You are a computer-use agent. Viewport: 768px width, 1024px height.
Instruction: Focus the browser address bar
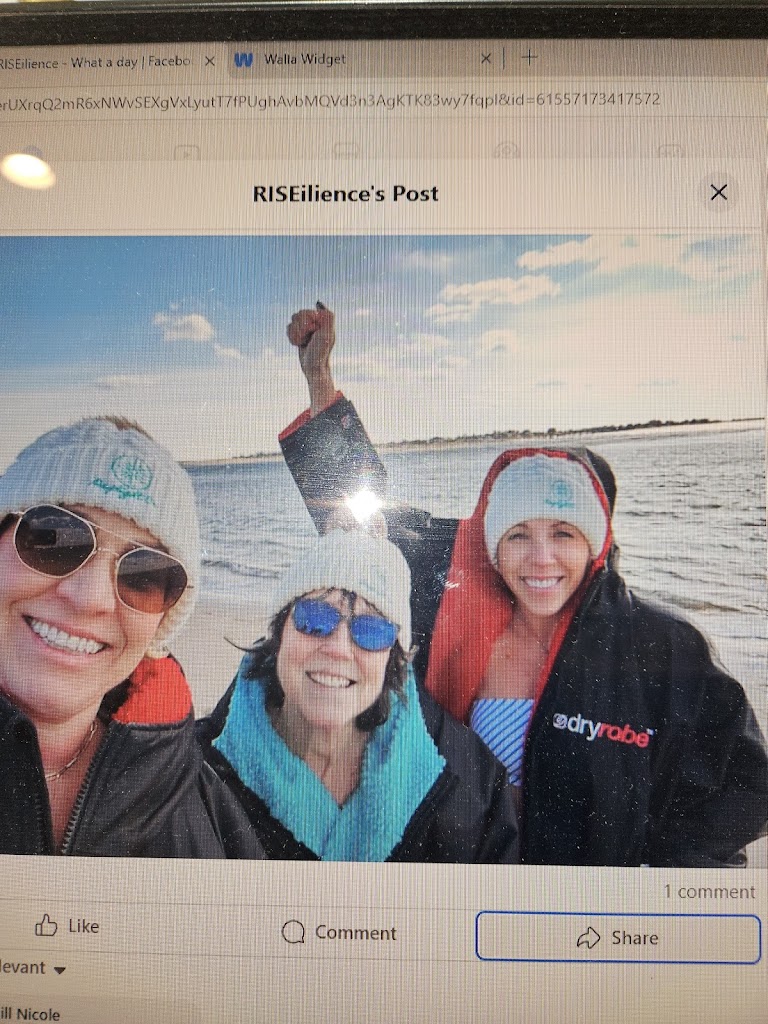pos(330,100)
